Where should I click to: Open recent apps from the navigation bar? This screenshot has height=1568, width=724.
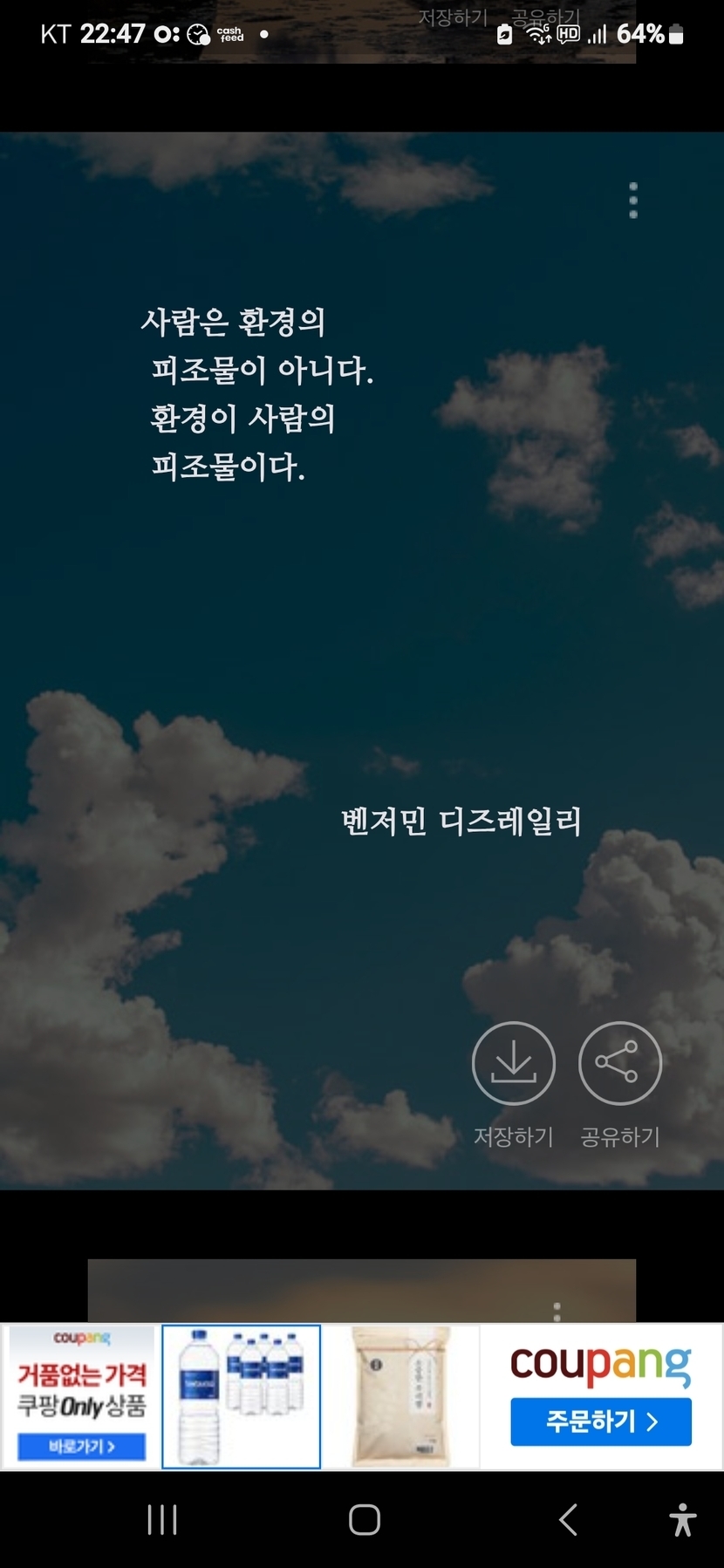coord(162,1520)
